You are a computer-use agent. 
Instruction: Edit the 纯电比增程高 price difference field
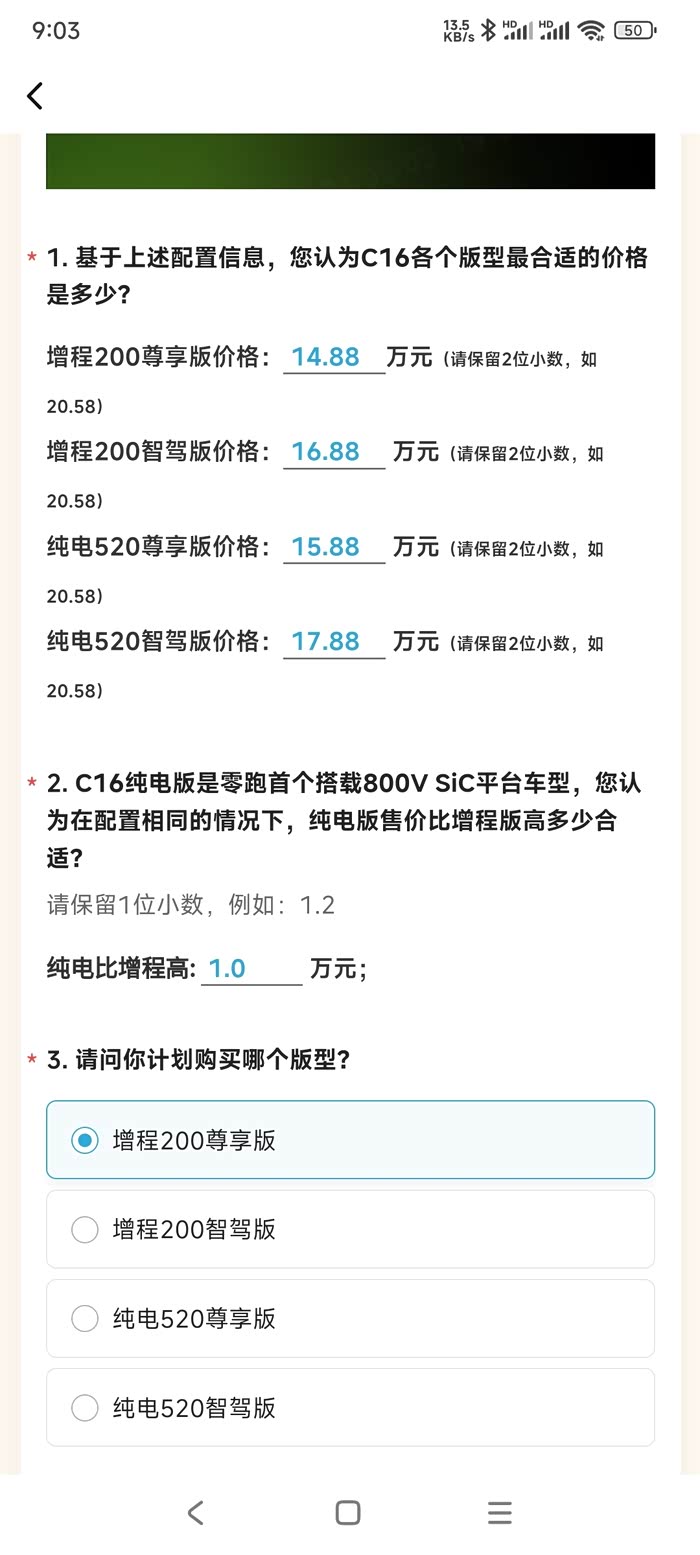coord(251,969)
